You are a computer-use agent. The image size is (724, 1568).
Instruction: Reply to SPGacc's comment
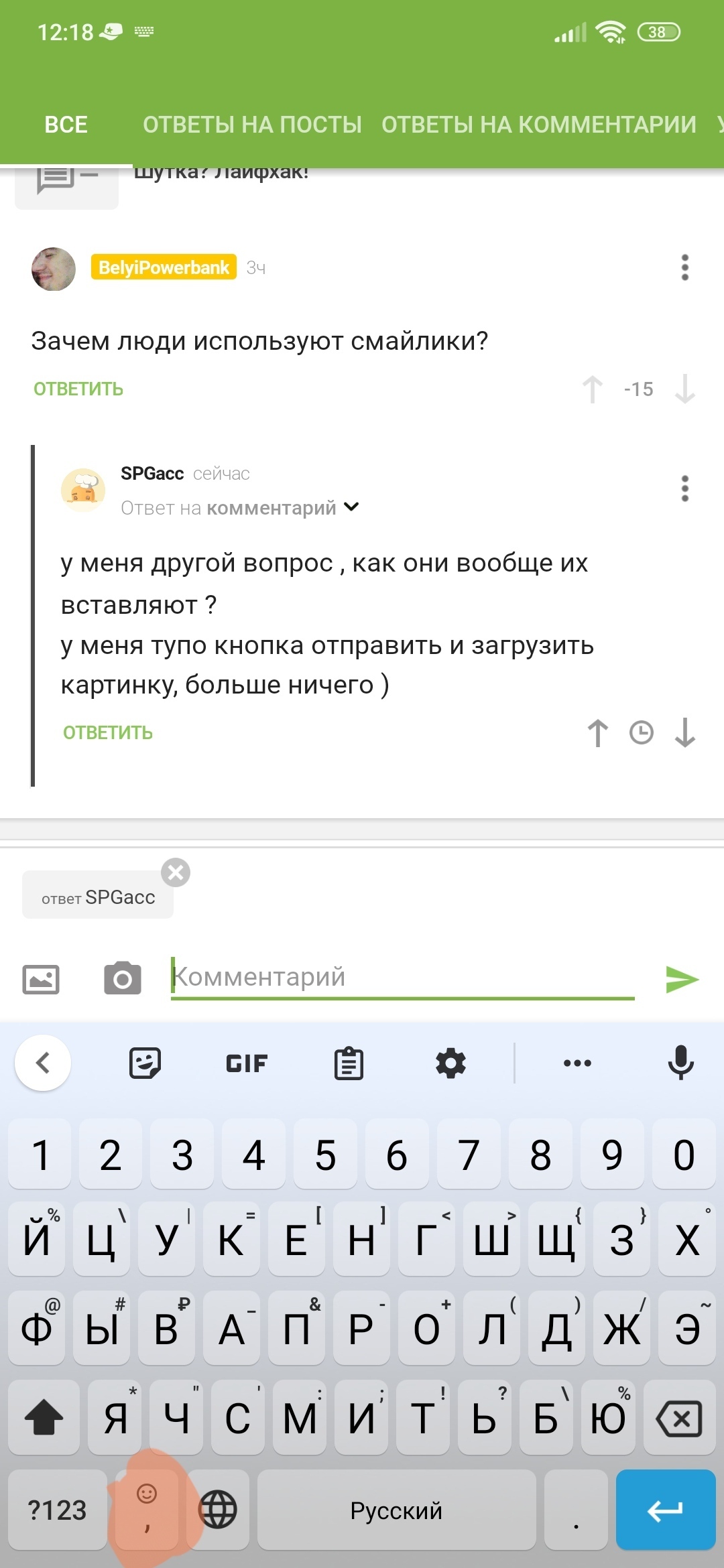pos(108,733)
